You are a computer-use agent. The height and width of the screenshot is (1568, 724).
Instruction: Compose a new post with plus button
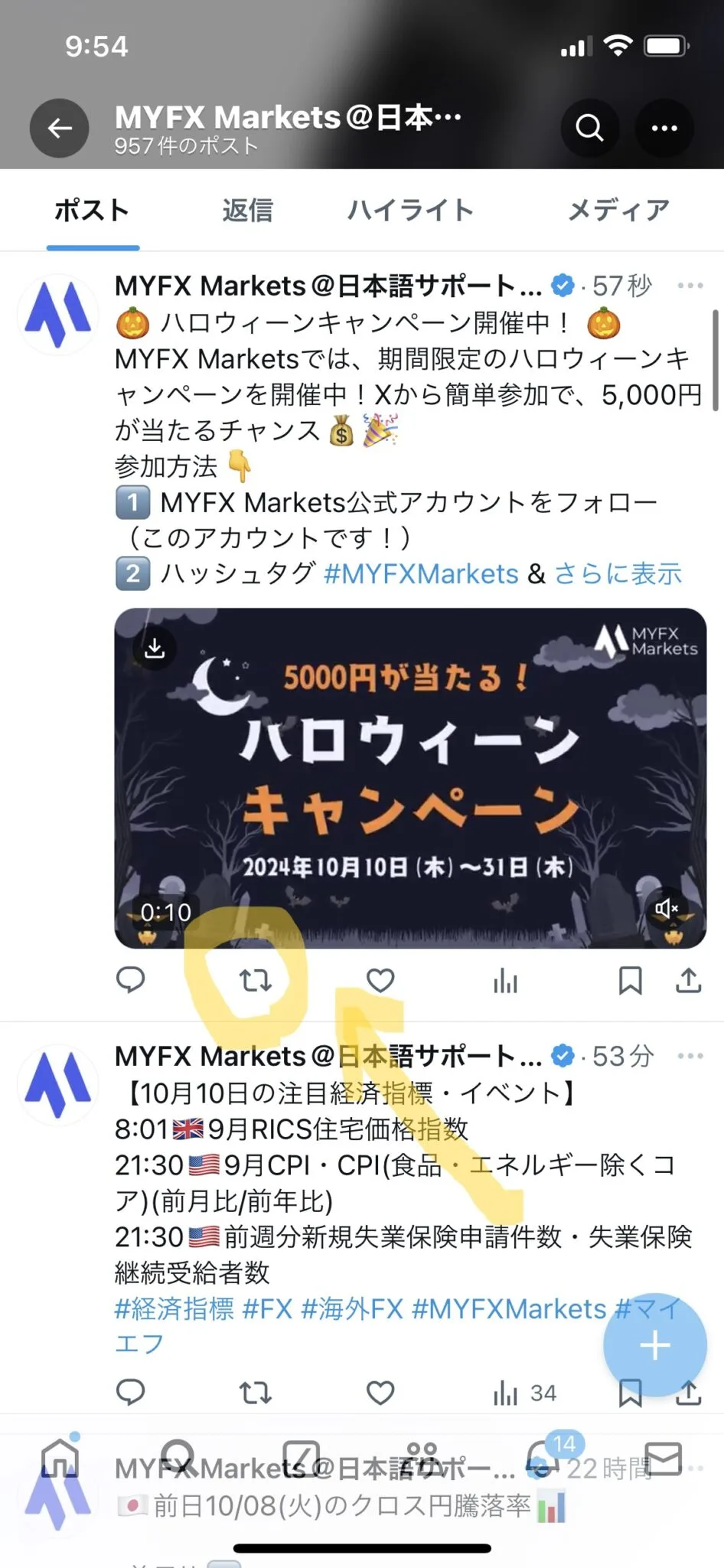pos(654,1345)
